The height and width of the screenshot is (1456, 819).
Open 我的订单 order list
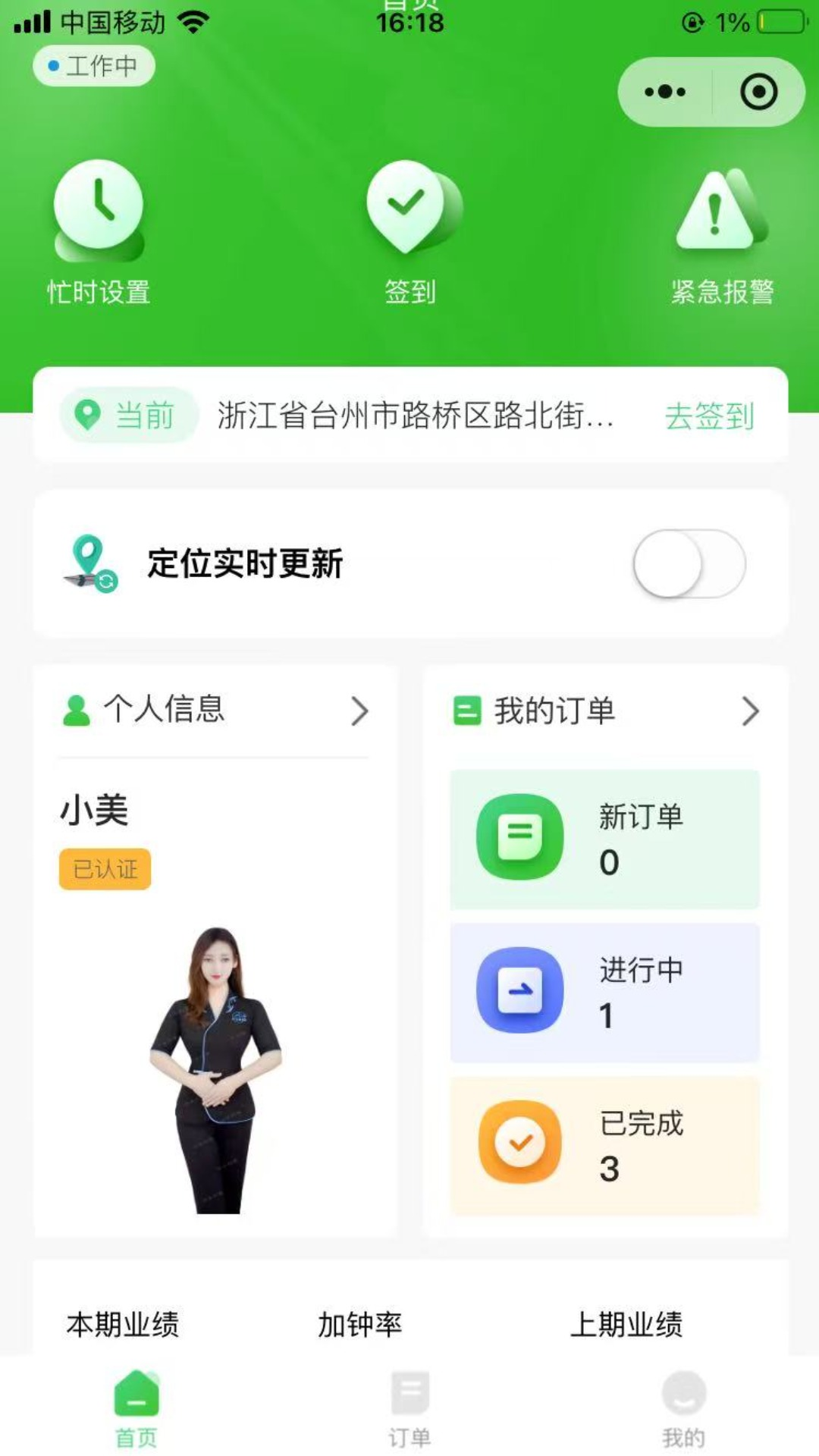(606, 711)
